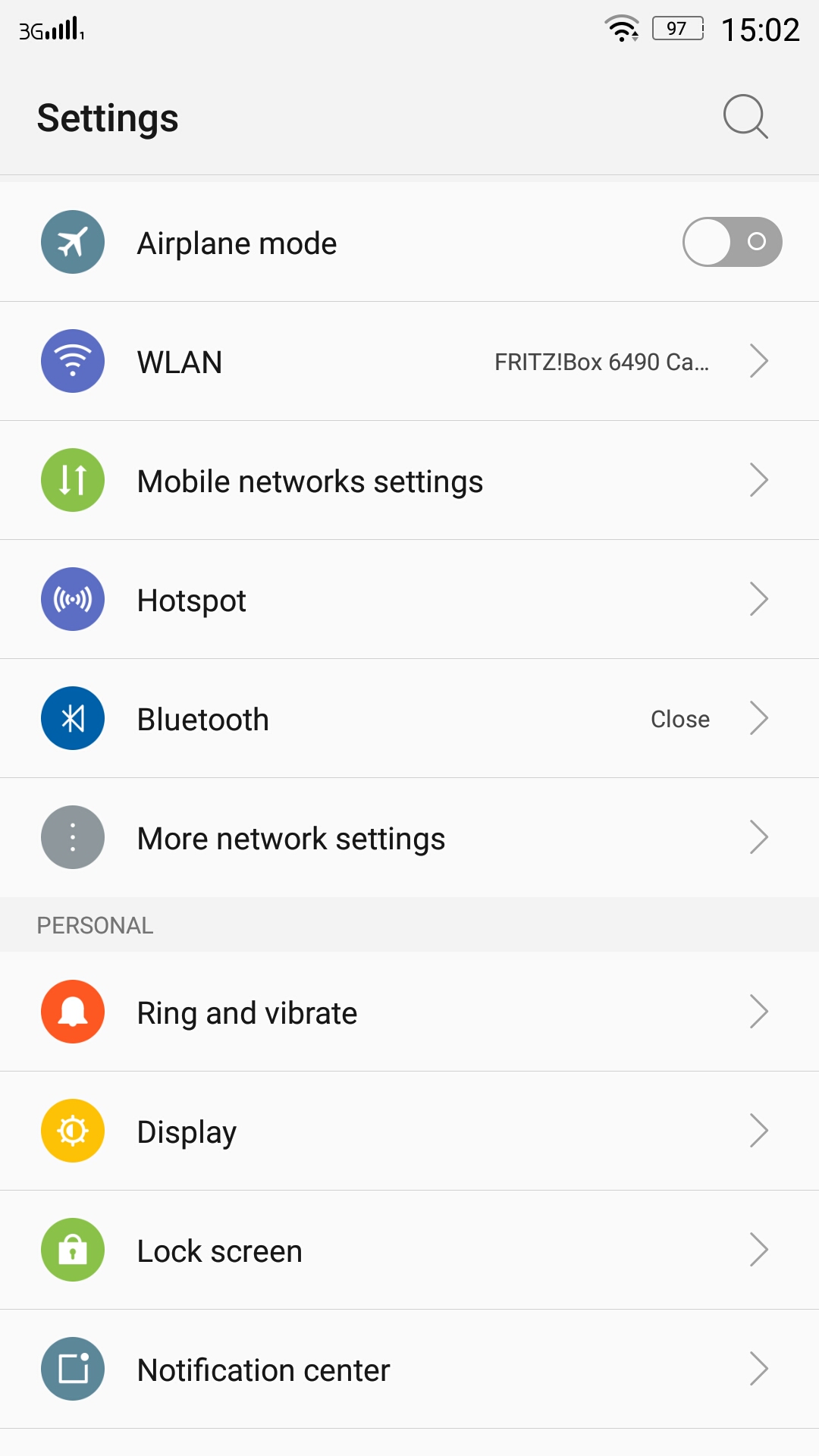
Task: Open Mobile networks settings
Action: point(409,481)
